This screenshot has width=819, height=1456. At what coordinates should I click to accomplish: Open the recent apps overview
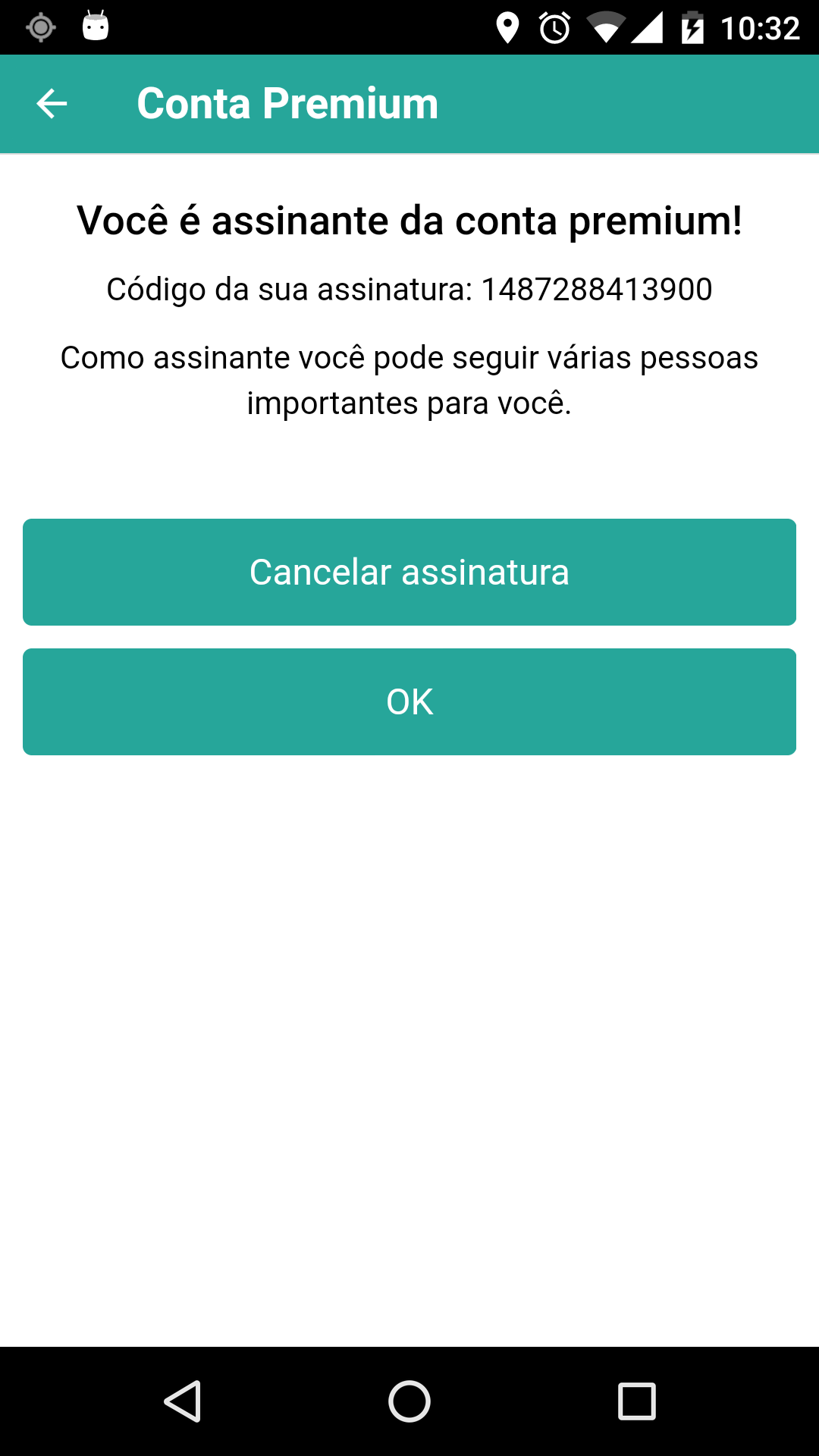(x=636, y=1401)
